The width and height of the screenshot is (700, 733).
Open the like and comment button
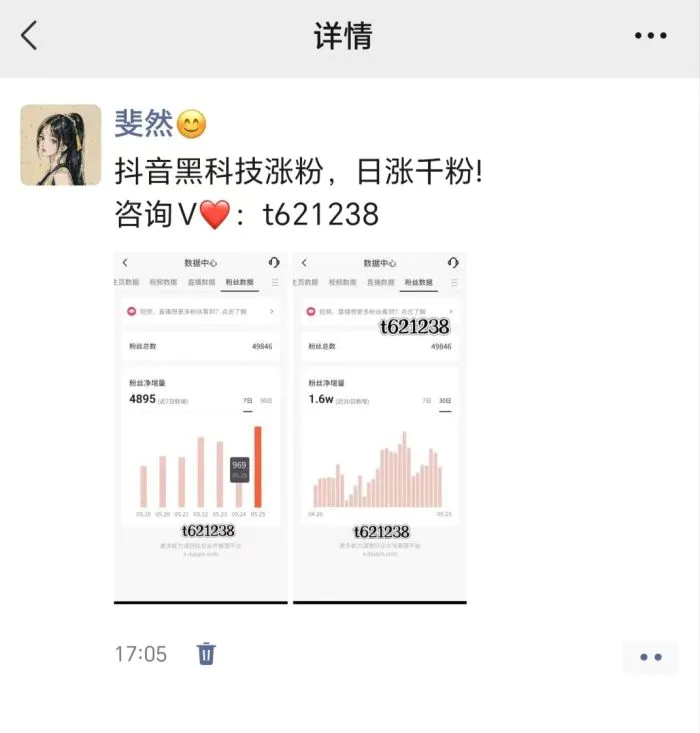click(650, 657)
